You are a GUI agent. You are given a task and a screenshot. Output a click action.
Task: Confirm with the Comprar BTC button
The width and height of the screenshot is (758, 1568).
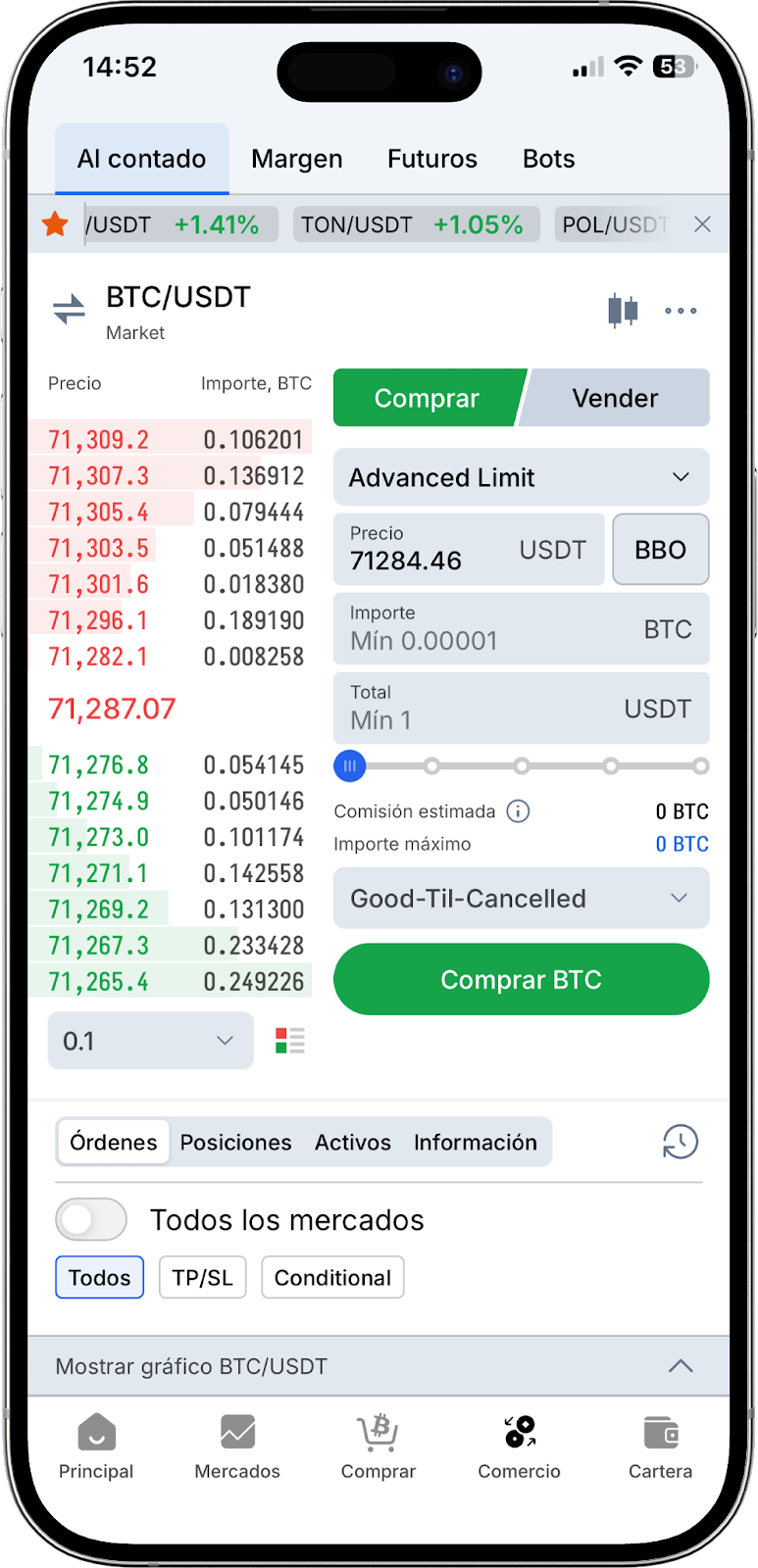521,980
